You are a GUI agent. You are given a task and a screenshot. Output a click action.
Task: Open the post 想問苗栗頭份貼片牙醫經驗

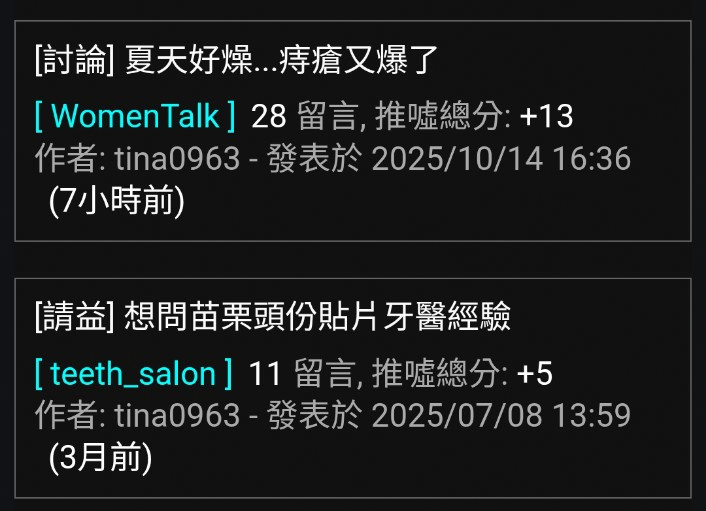(x=272, y=318)
